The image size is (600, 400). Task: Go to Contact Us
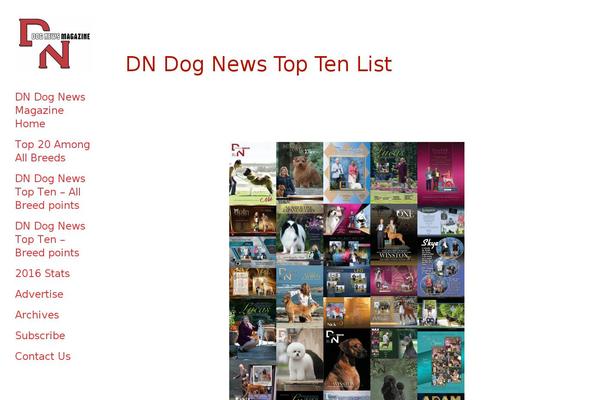pyautogui.click(x=43, y=357)
